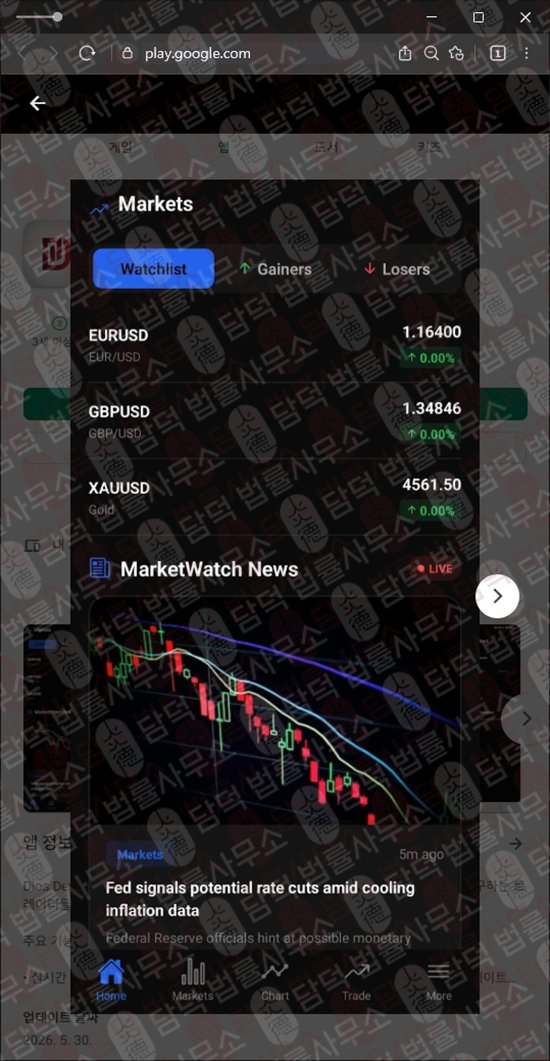
Task: Open the zoom out control
Action: (431, 53)
